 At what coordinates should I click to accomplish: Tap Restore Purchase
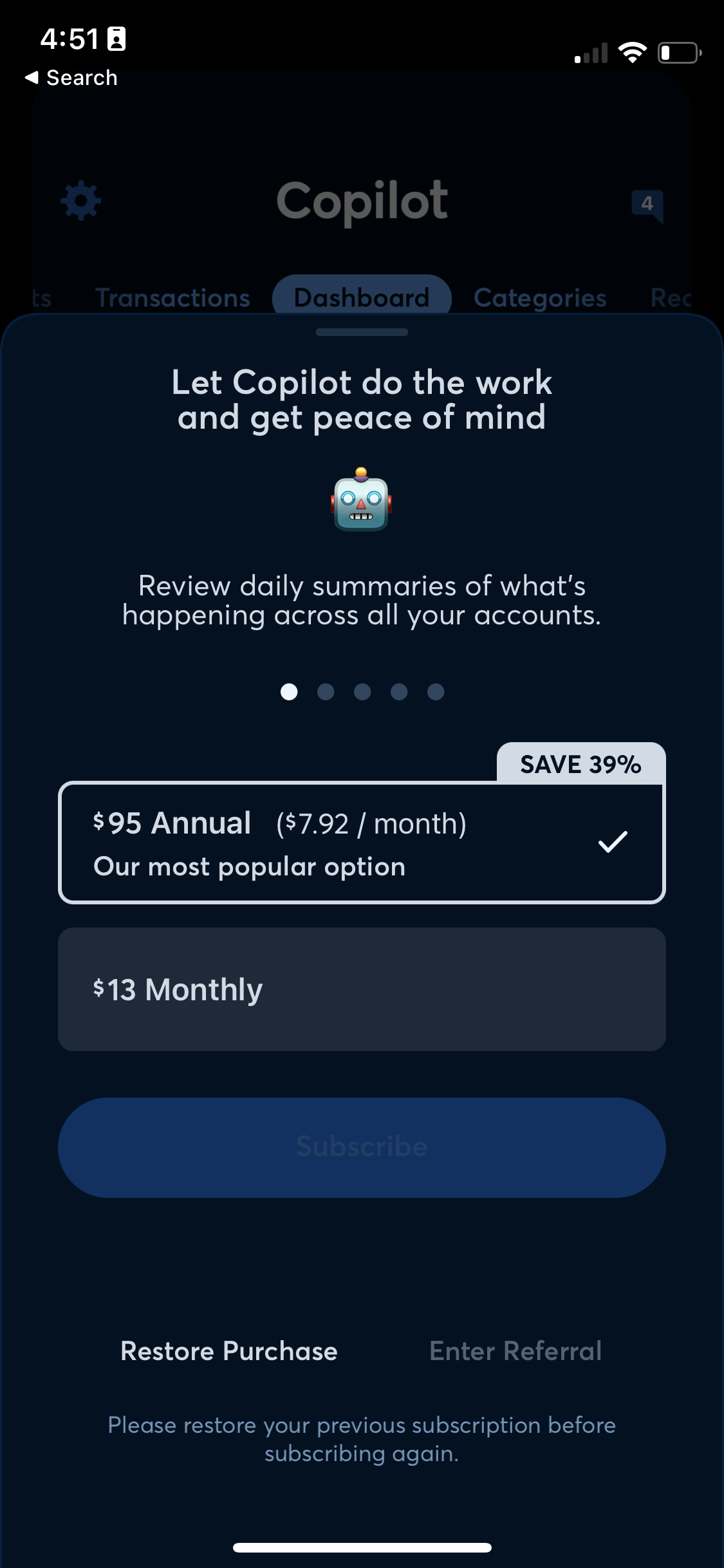click(x=228, y=1351)
